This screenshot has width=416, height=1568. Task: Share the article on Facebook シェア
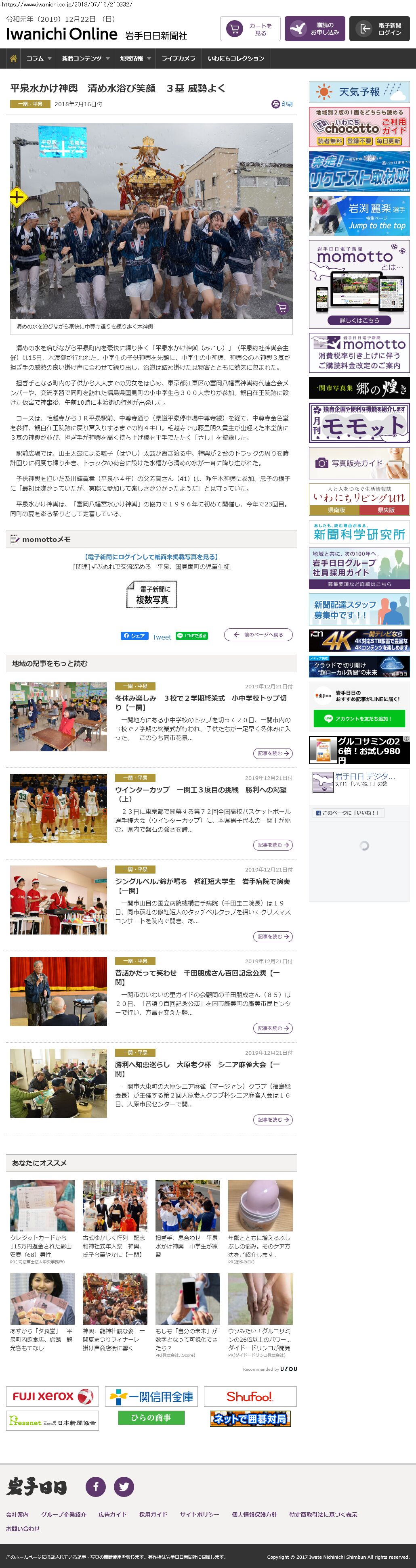134,636
